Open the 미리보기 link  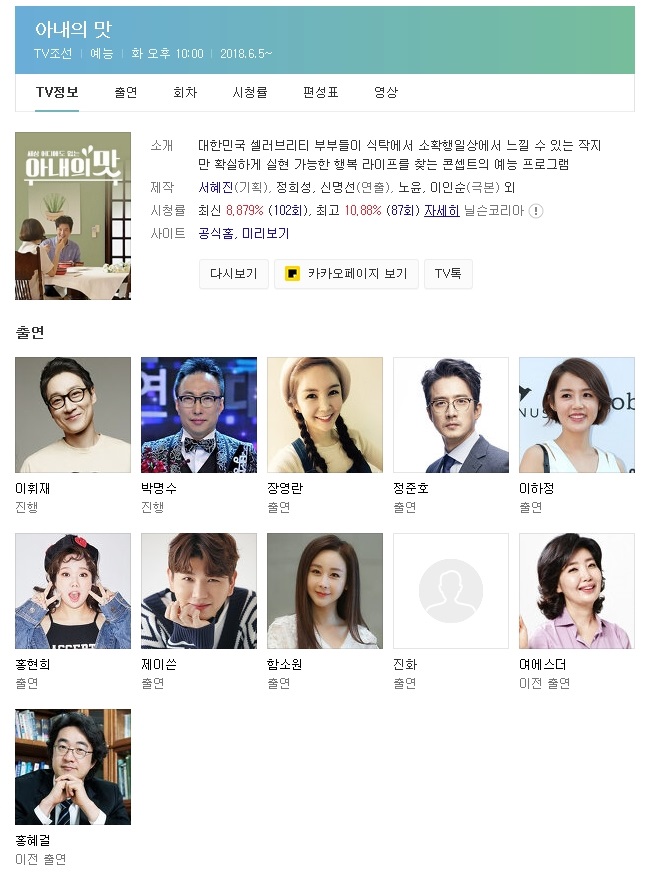(265, 233)
